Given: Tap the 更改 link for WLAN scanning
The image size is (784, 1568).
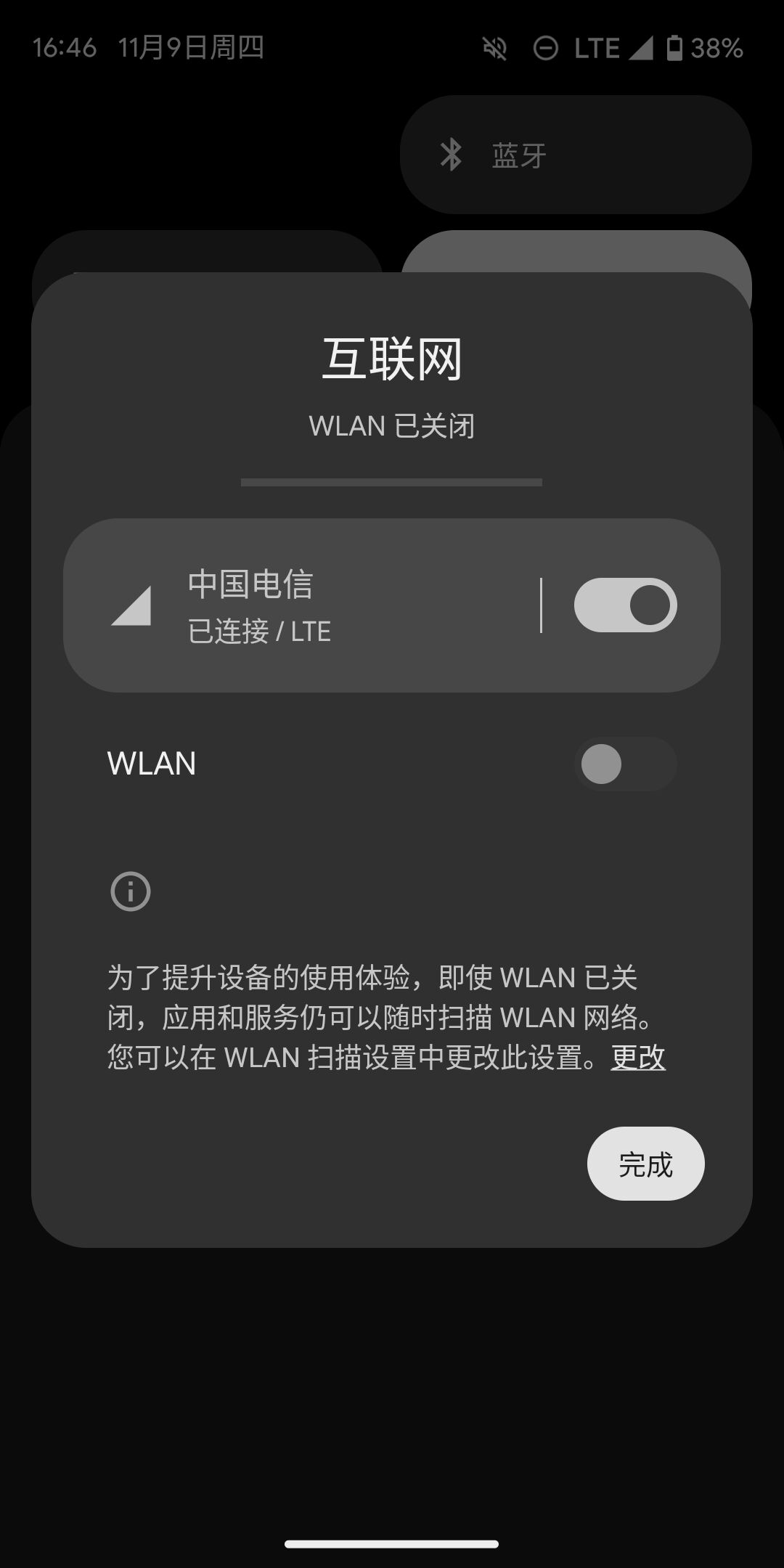Looking at the screenshot, I should (x=637, y=1058).
